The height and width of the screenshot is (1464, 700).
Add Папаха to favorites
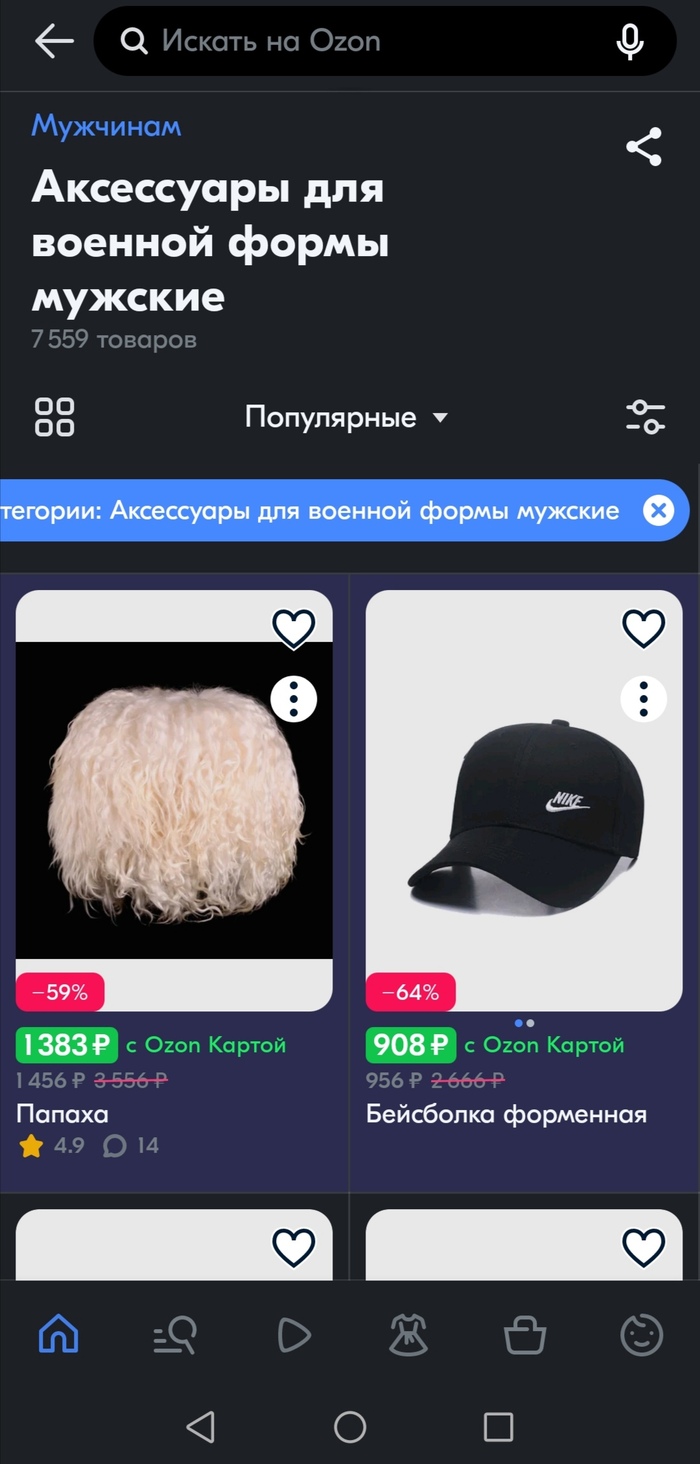(x=294, y=628)
